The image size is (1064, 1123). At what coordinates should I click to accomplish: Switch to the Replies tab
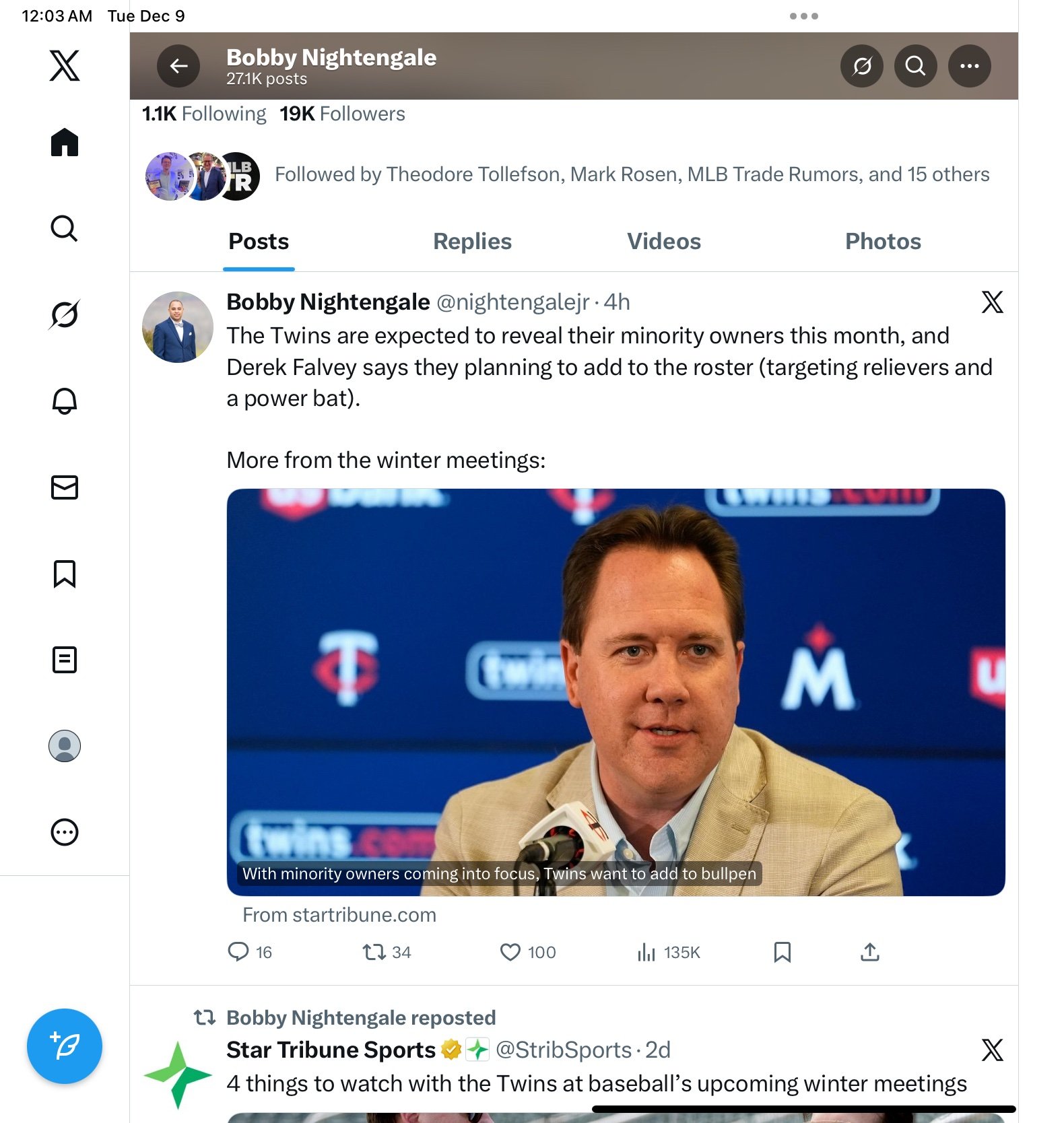(x=472, y=242)
